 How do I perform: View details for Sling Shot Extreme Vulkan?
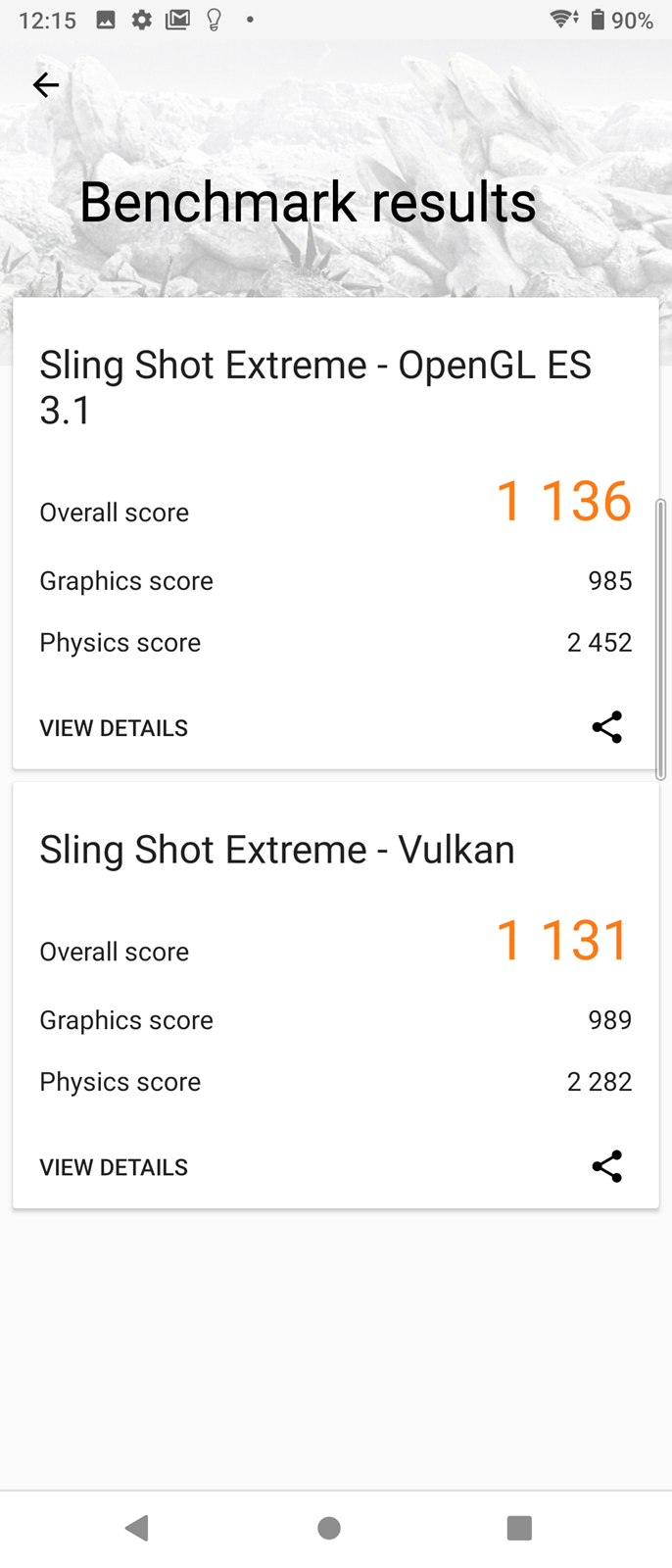point(114,1167)
